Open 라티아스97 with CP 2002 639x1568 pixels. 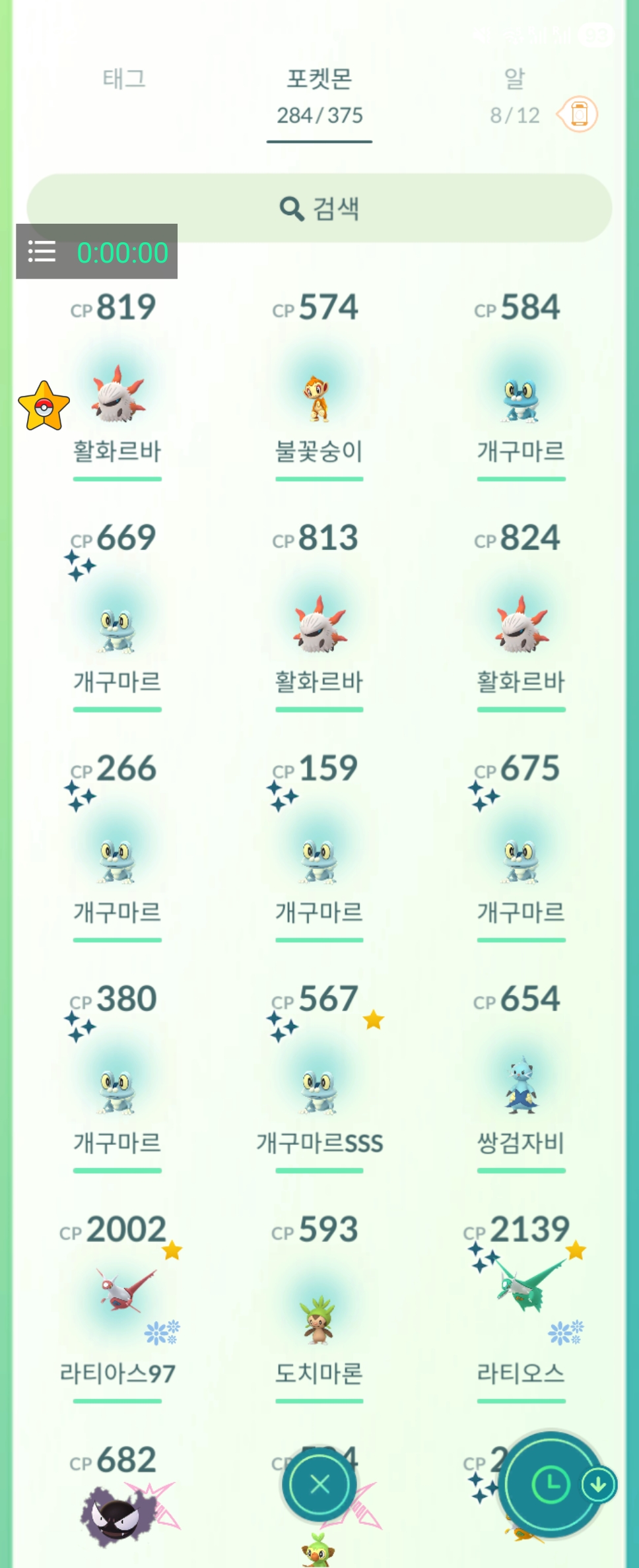tap(118, 1309)
